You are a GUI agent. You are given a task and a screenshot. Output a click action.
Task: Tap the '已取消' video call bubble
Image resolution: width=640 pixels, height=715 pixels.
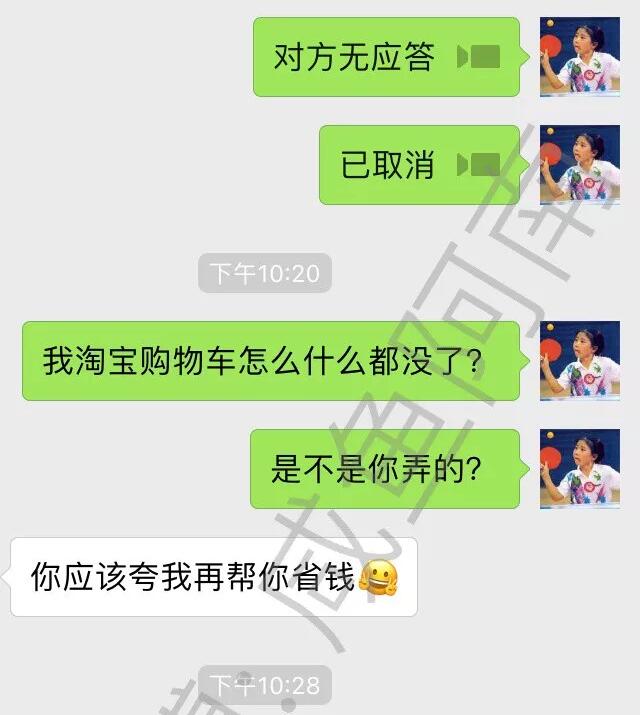[x=419, y=165]
